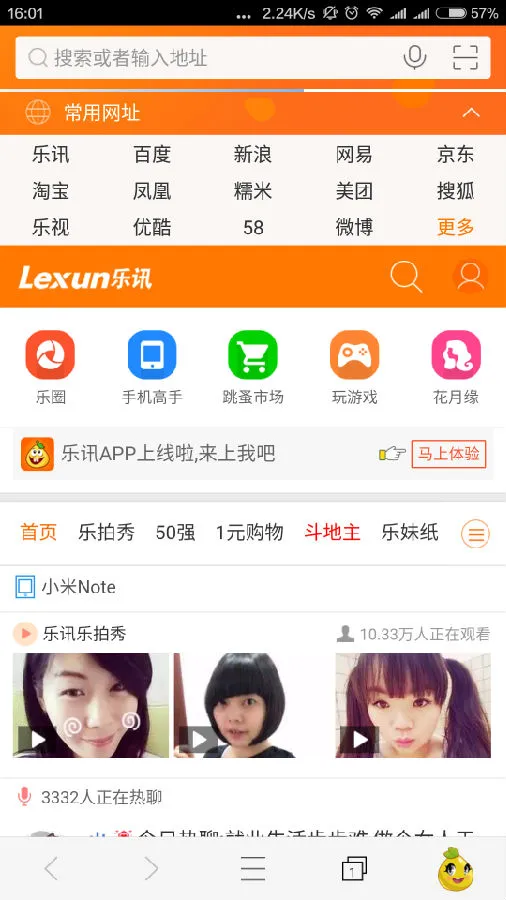Open the browser menu in bottom toolbar
The width and height of the screenshot is (506, 900).
(x=252, y=868)
